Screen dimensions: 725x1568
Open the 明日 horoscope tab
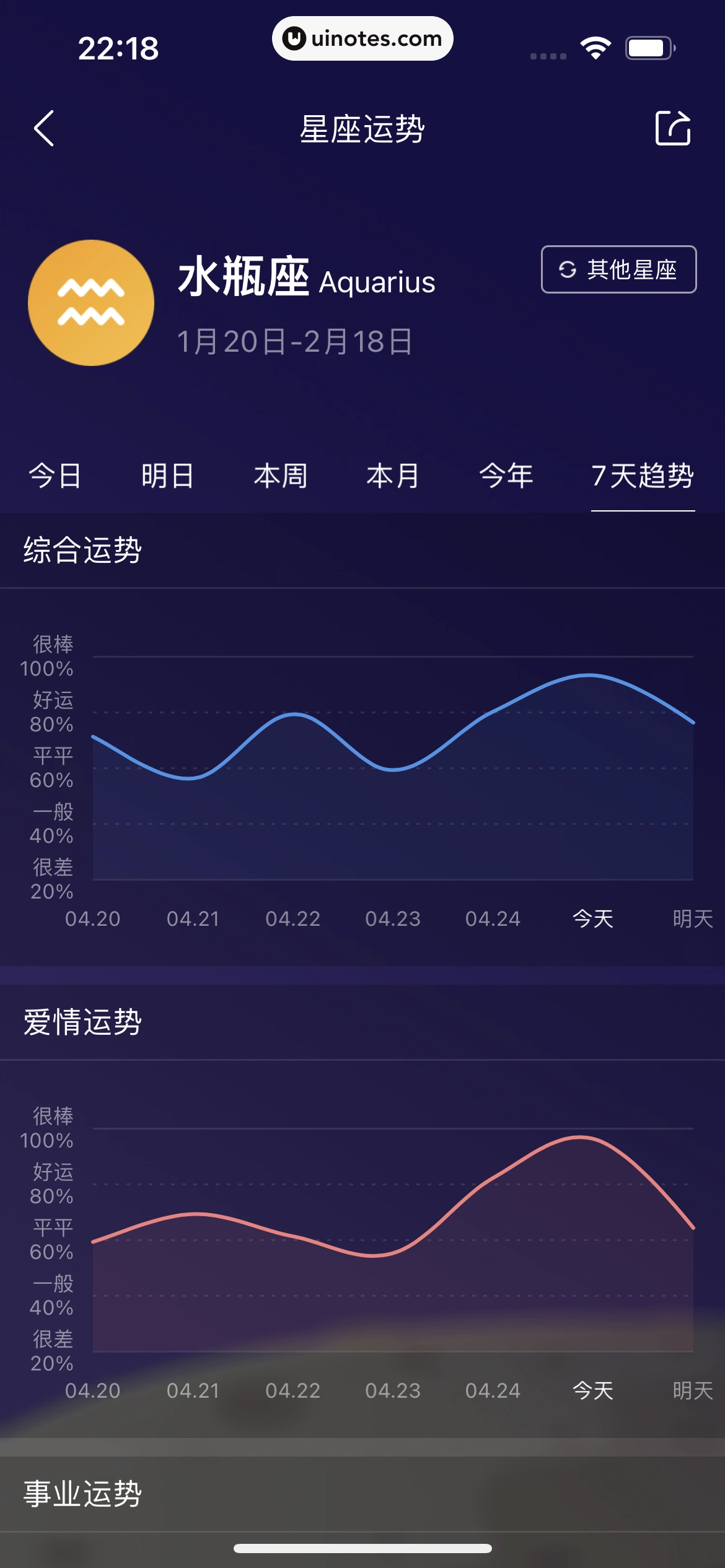167,476
